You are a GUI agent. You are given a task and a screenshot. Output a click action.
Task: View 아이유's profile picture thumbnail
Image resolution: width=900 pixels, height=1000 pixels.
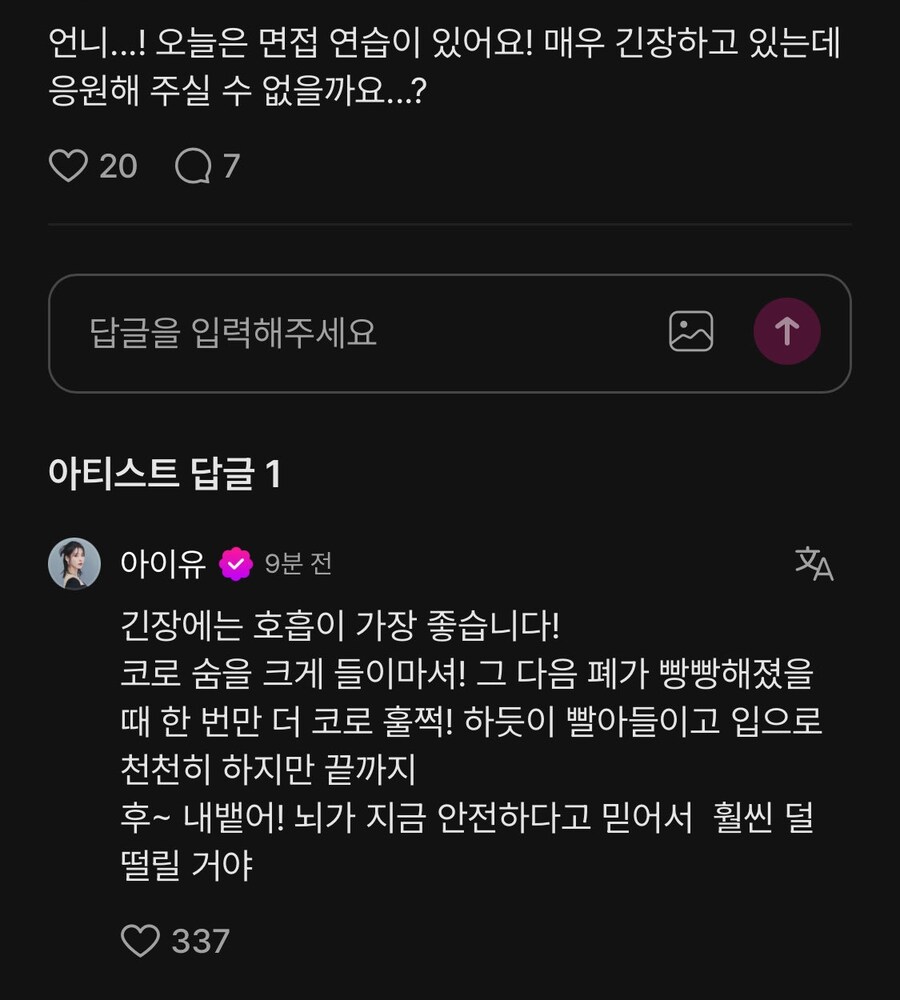pos(74,564)
